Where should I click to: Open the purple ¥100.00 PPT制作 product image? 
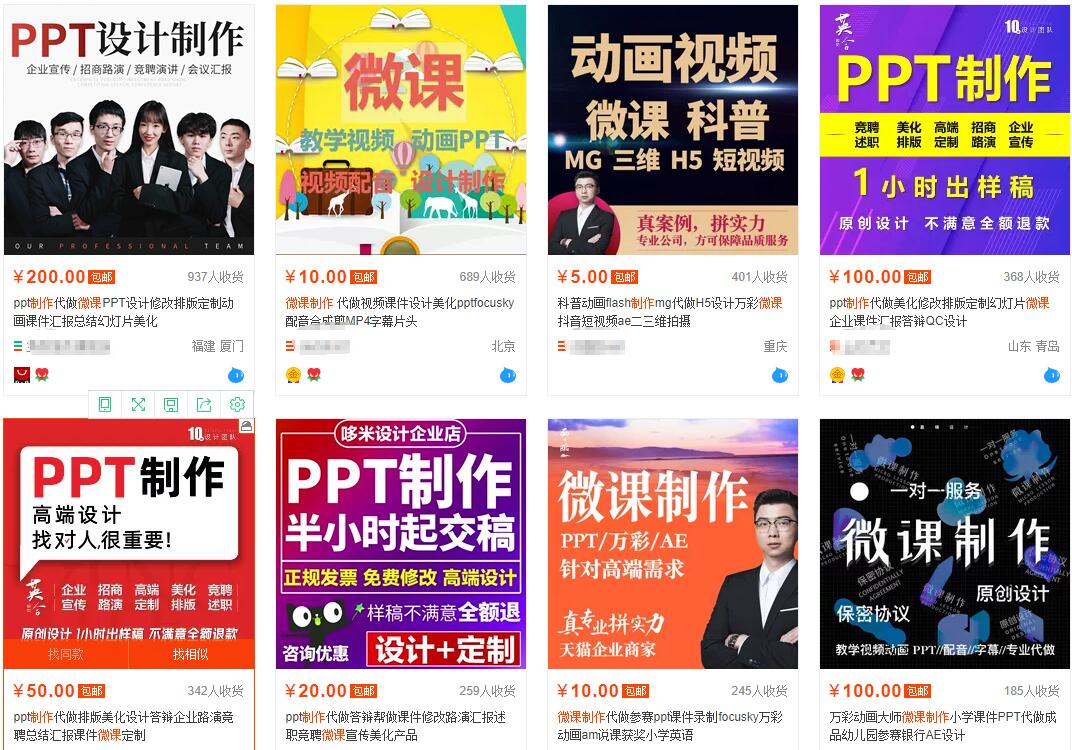pos(945,130)
